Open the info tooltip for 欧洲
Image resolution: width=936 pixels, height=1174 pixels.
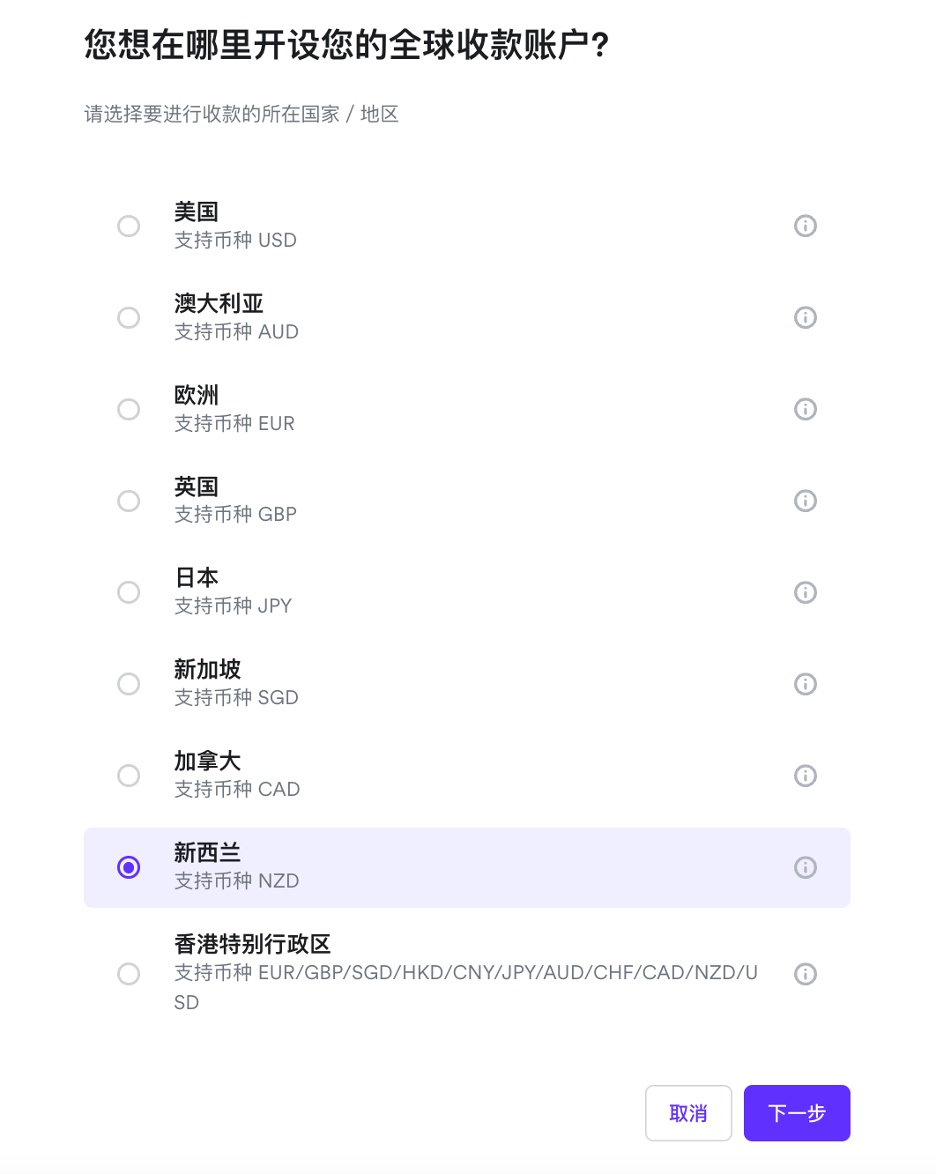805,409
